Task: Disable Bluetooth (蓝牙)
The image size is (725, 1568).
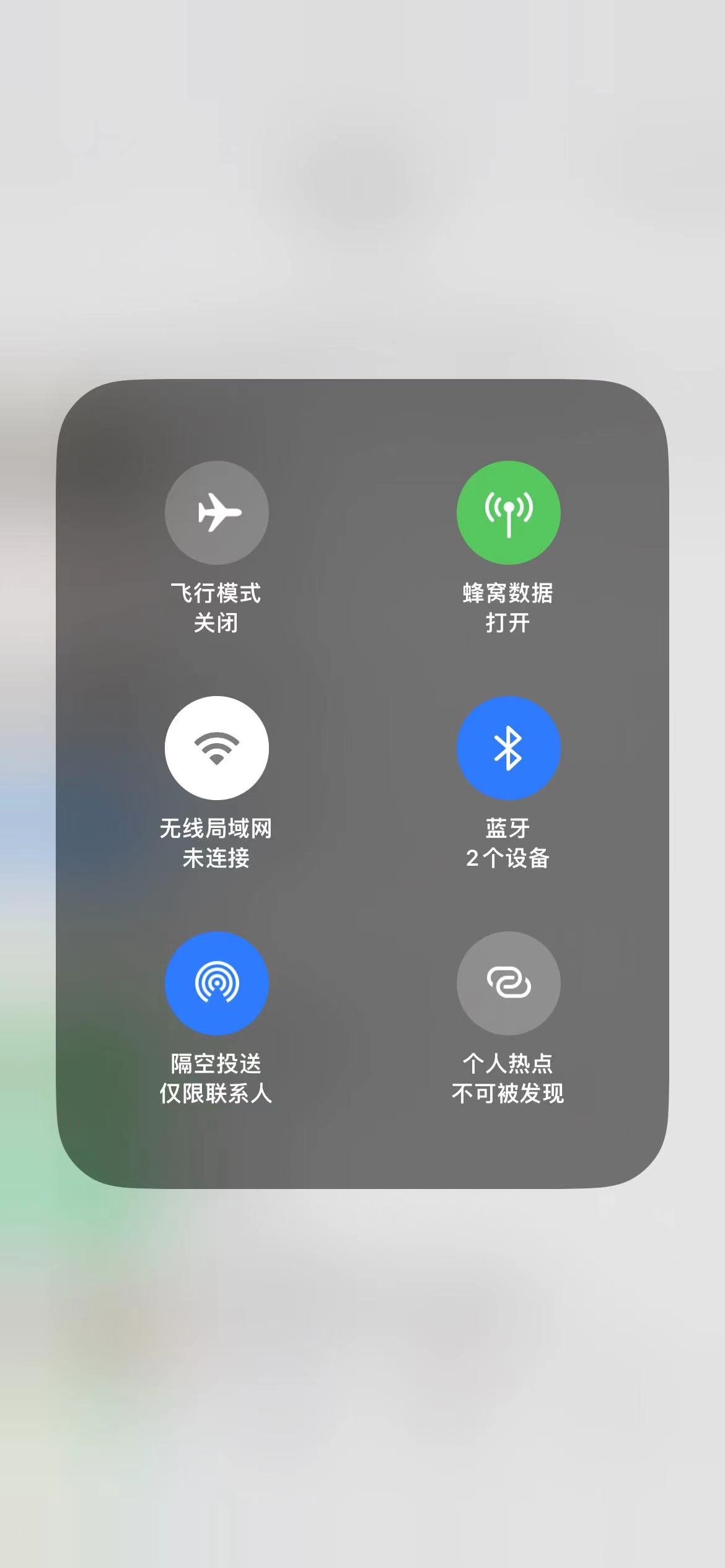Action: 508,748
